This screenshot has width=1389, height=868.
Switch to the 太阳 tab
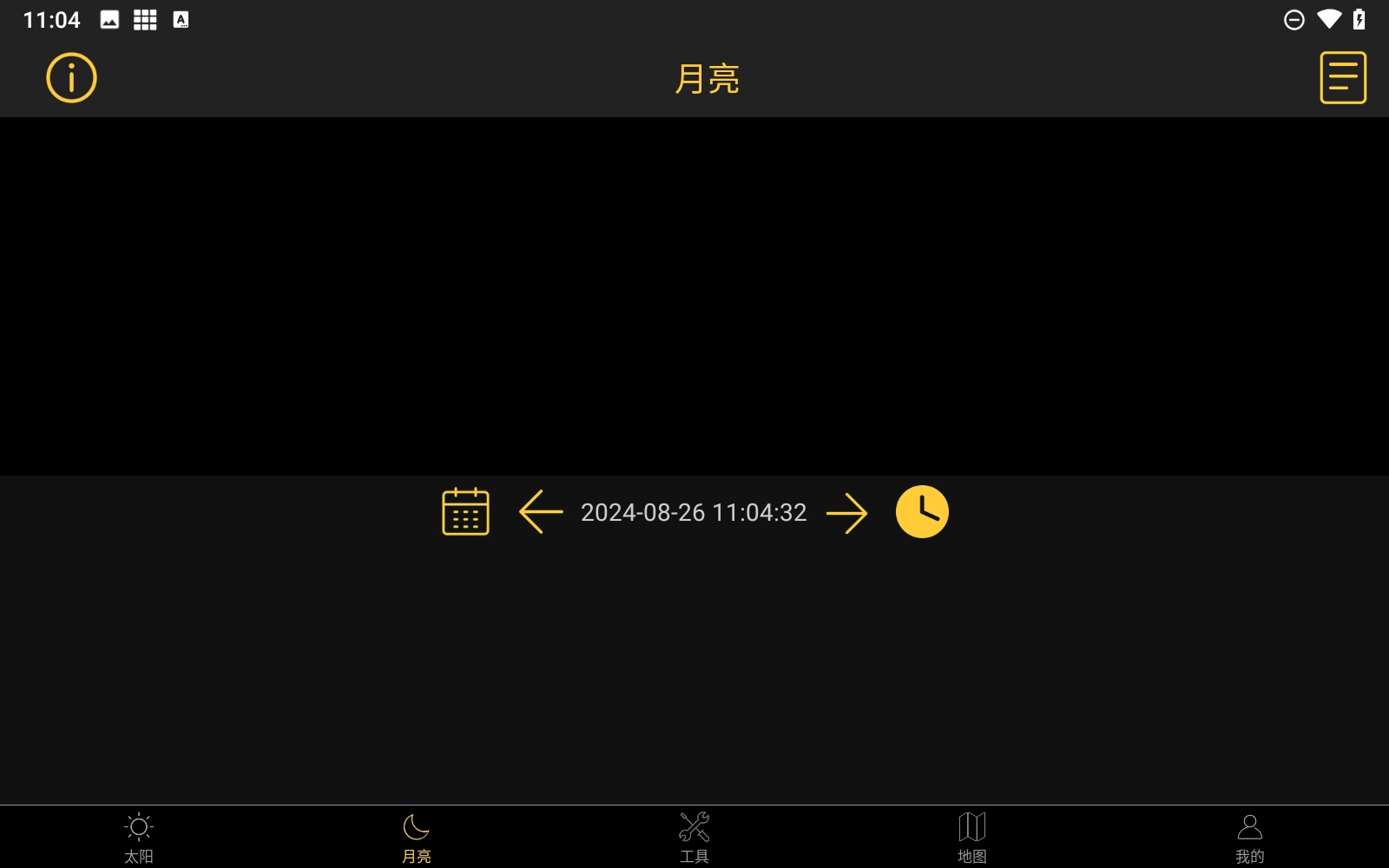139,838
